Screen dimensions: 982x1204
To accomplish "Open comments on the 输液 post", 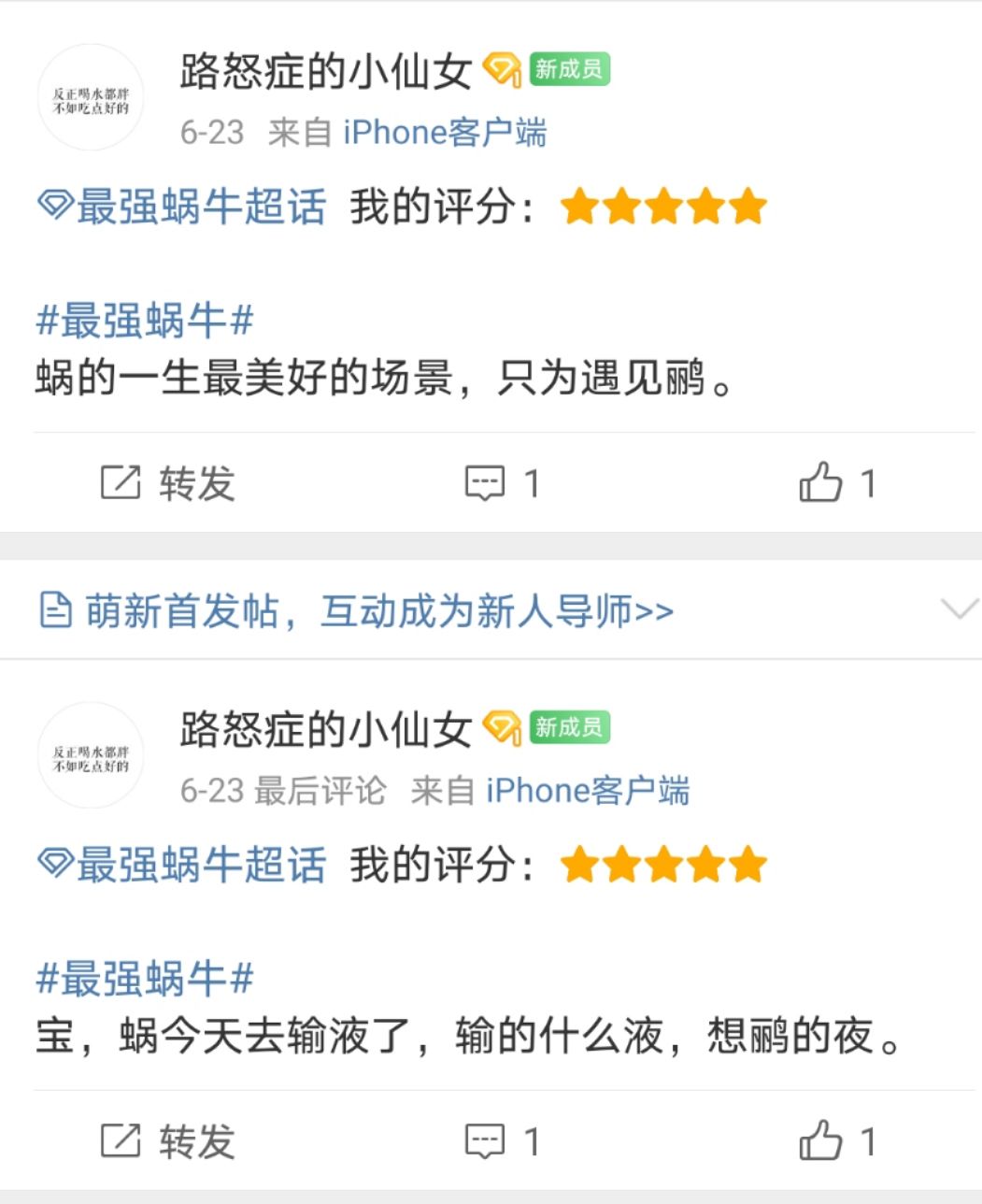I will (x=503, y=1141).
